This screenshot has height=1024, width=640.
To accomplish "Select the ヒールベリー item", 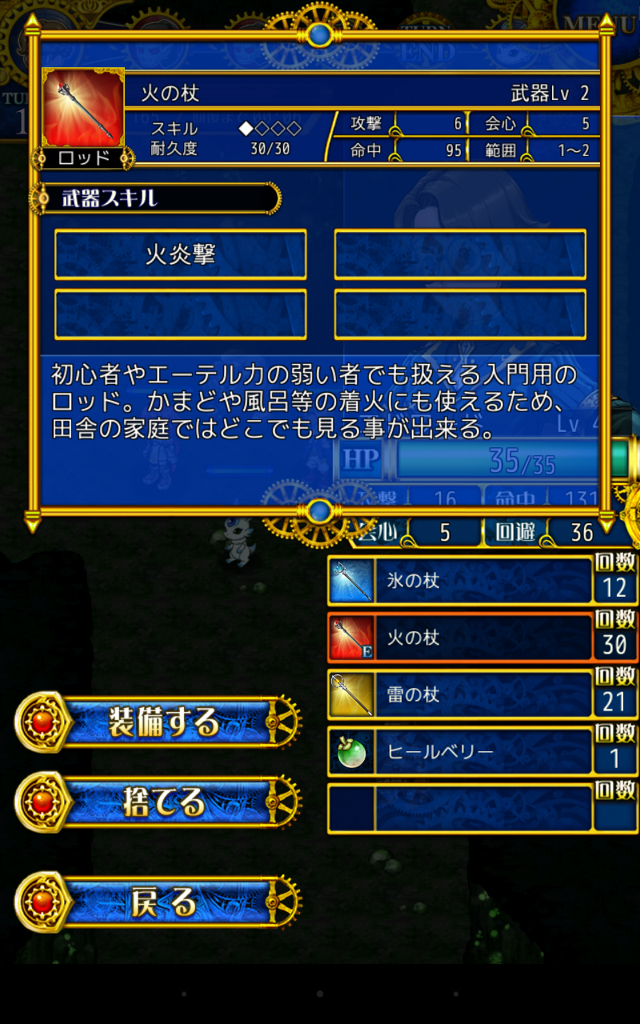I will pos(460,752).
